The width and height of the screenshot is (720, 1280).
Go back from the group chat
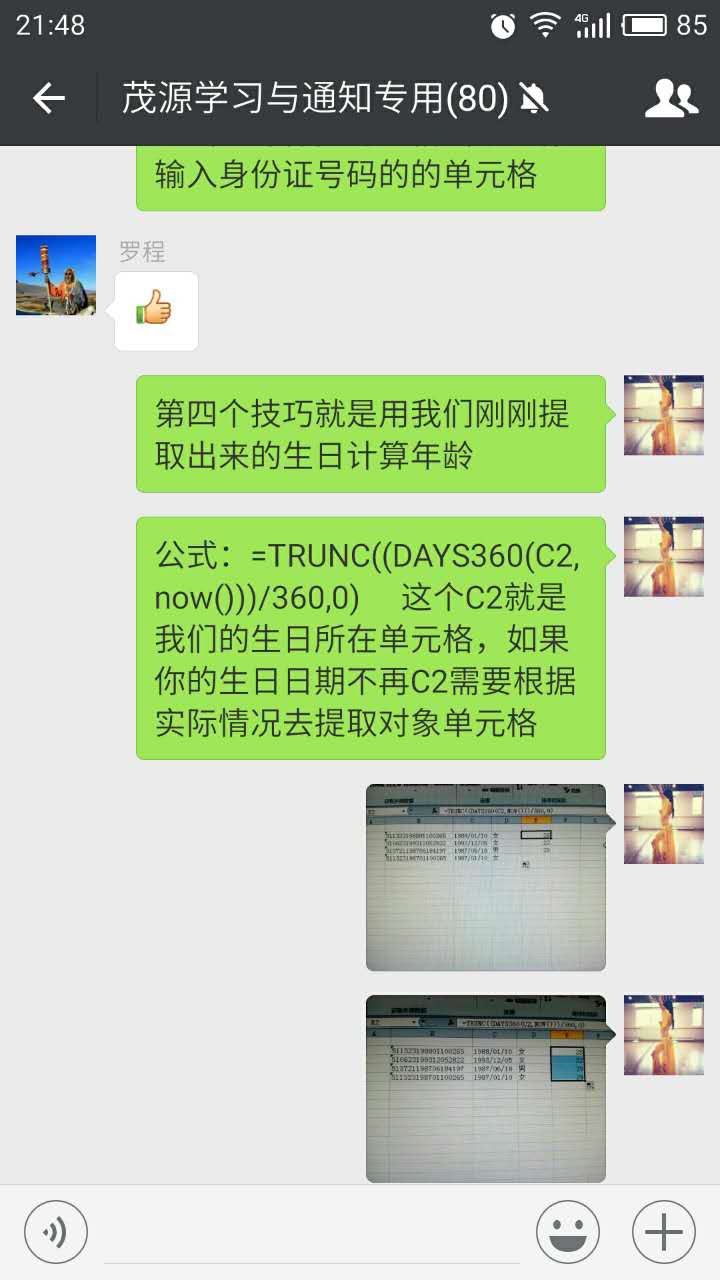[x=48, y=98]
